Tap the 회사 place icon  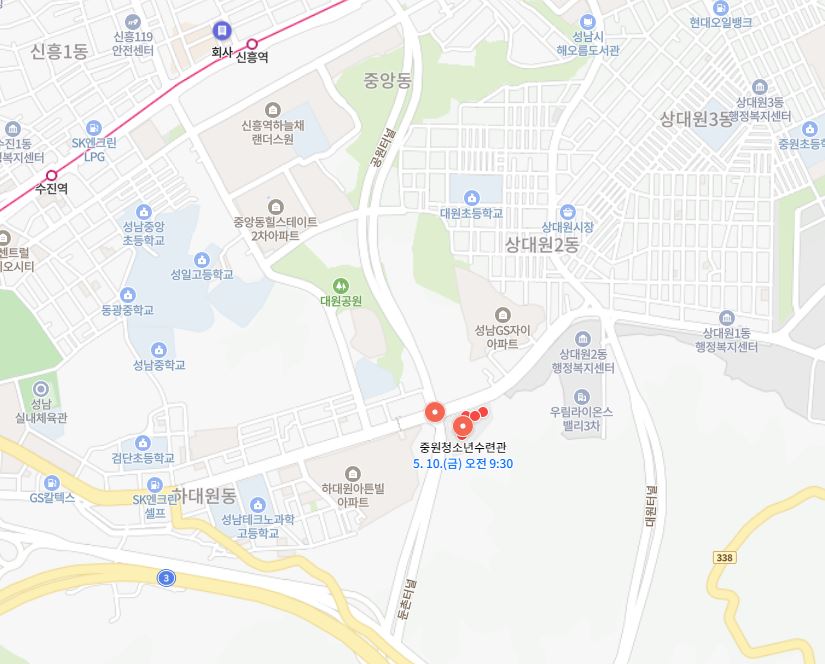pyautogui.click(x=222, y=32)
